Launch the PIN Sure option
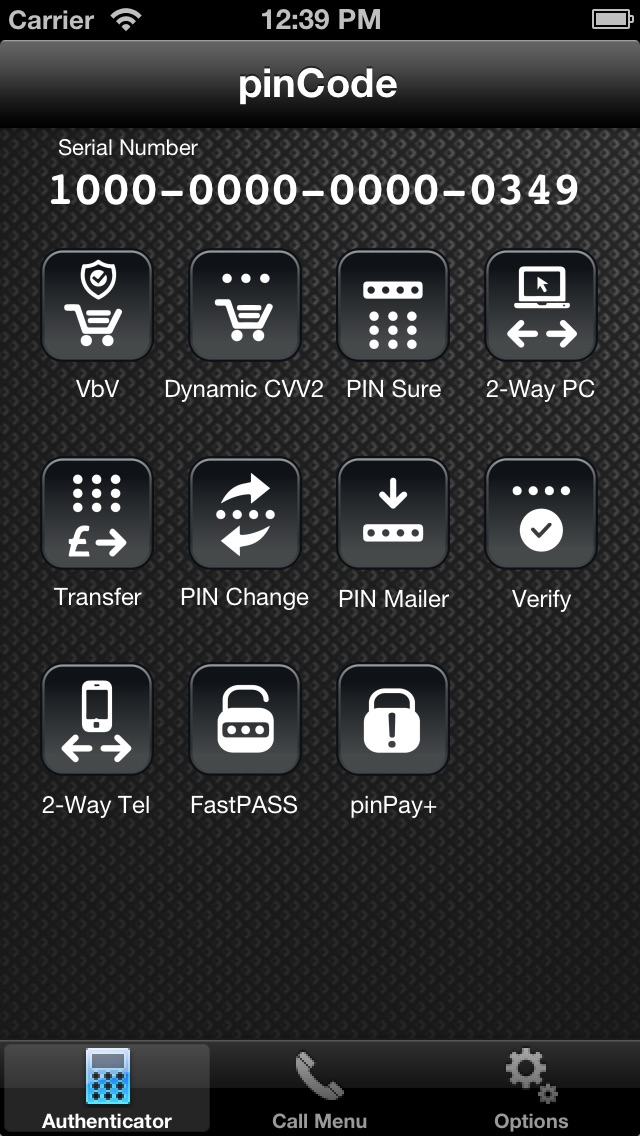Viewport: 640px width, 1136px height. tap(393, 306)
